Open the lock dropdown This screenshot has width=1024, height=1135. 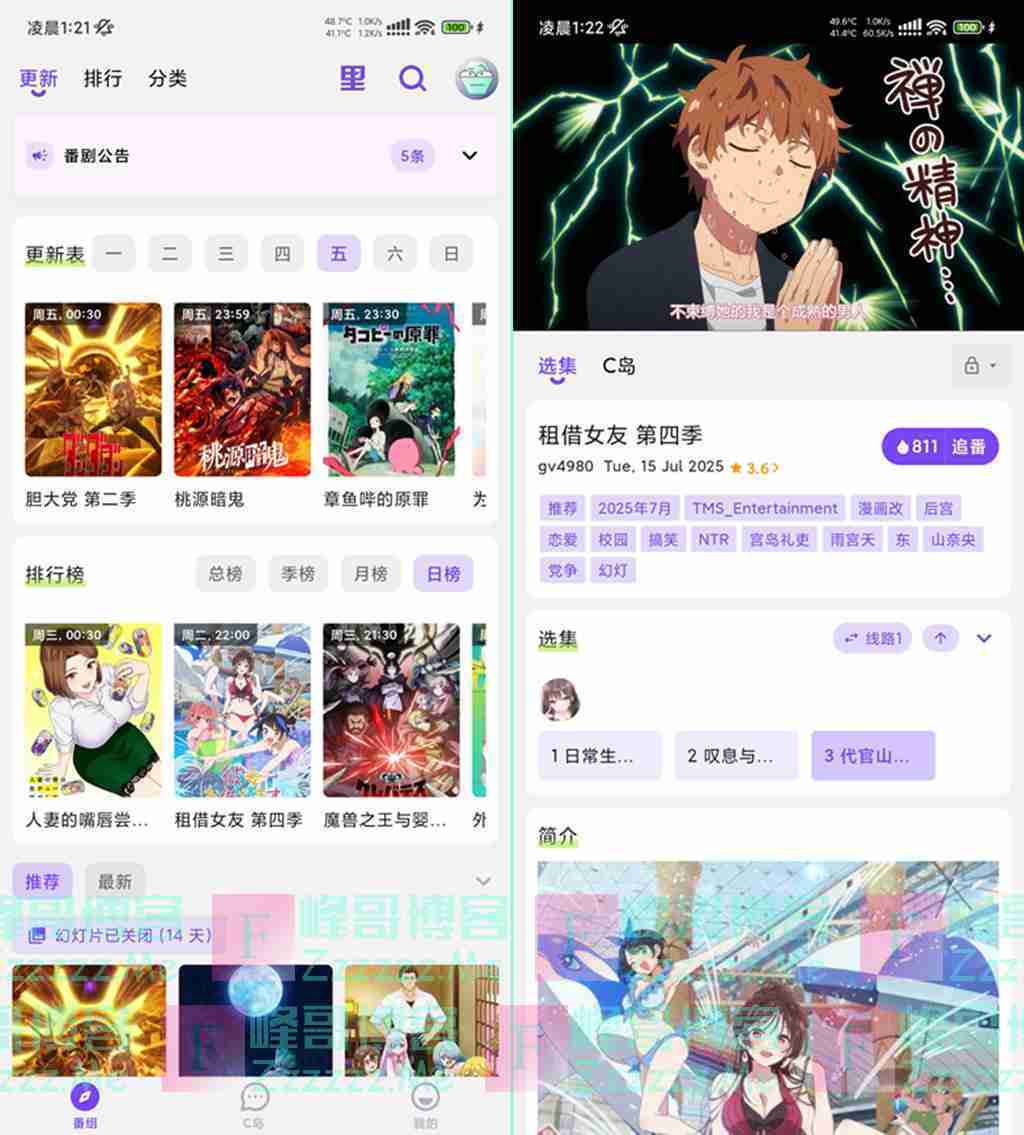point(980,366)
